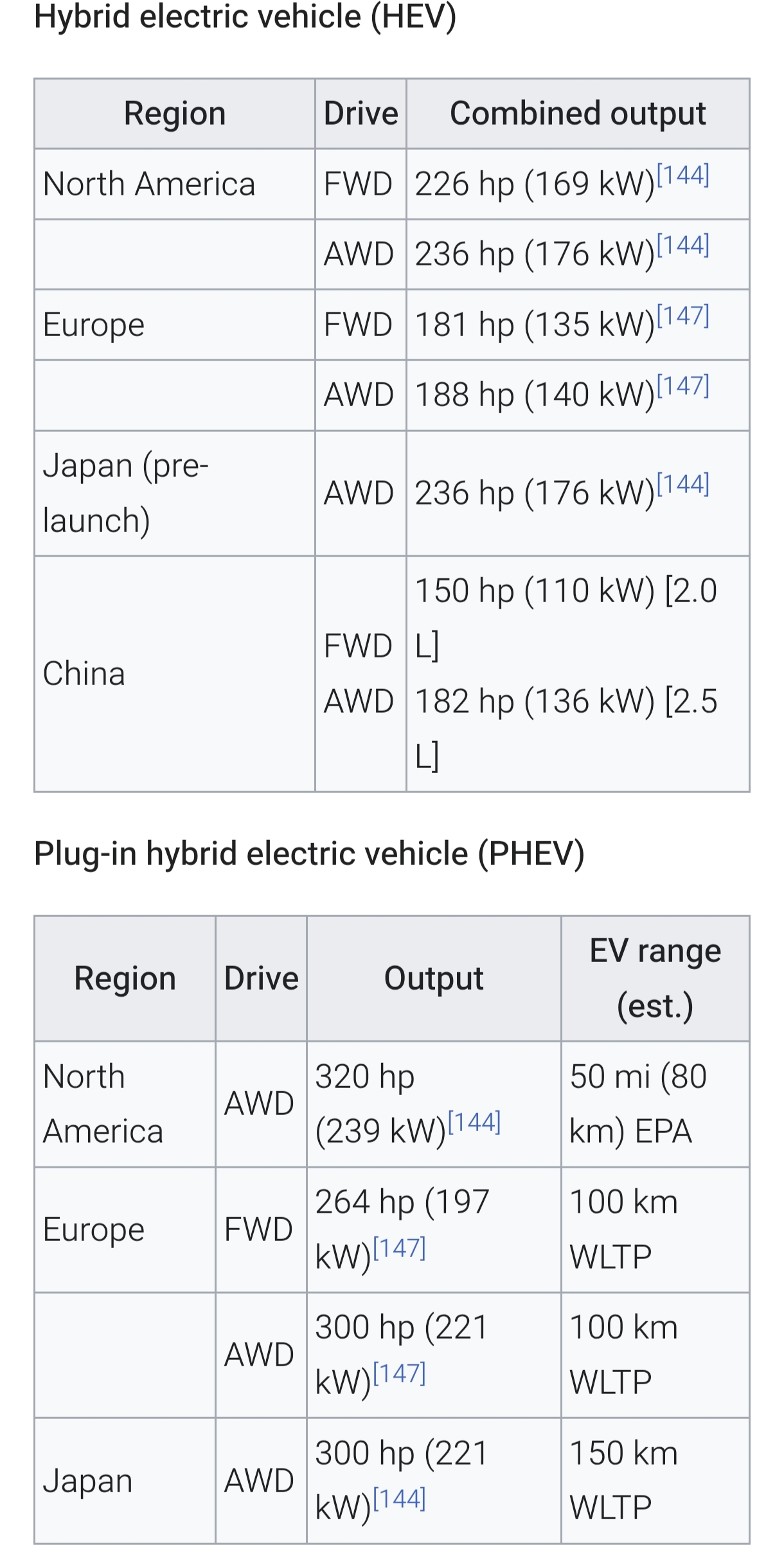Open citation 144 in Japan pre-launch row
784x1561 pixels.
tap(682, 485)
